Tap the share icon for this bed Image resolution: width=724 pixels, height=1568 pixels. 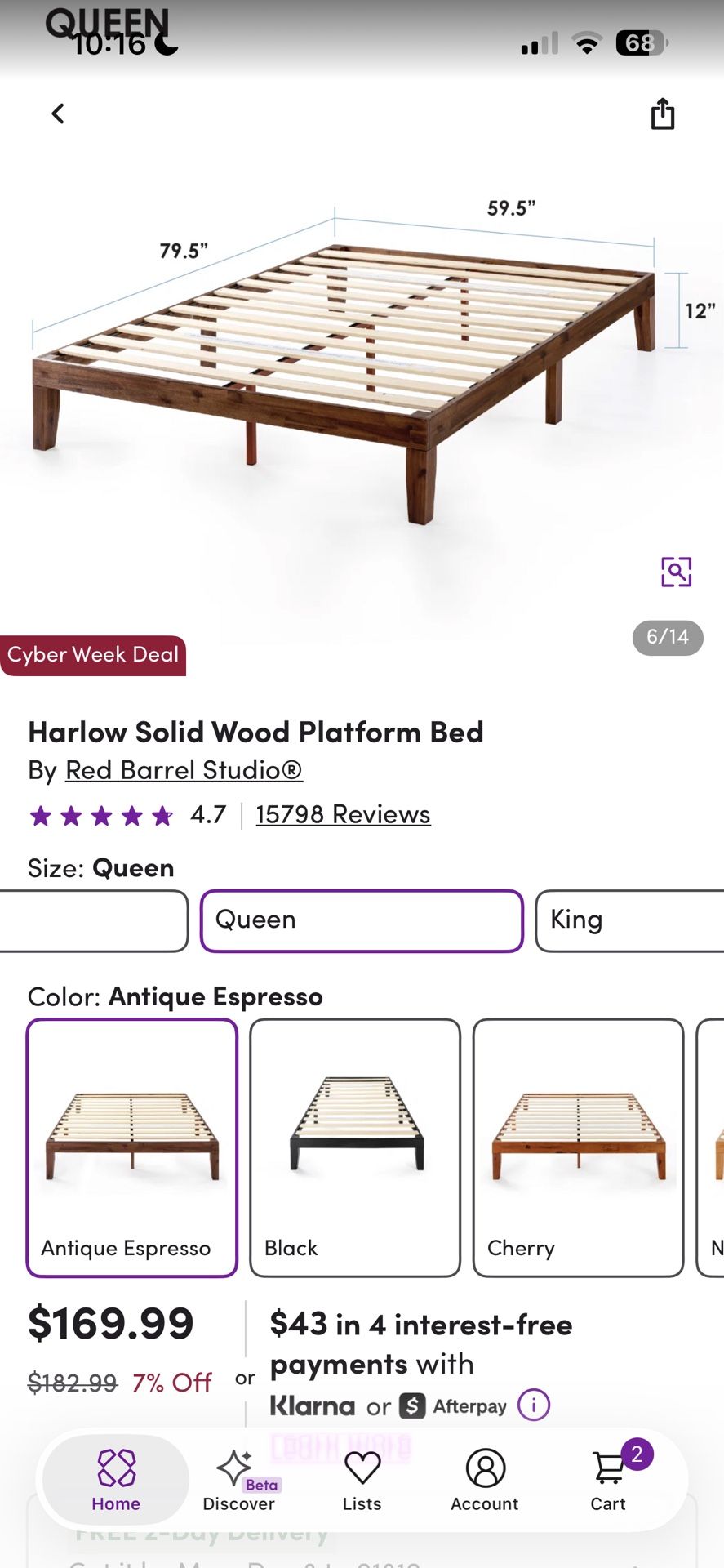661,114
